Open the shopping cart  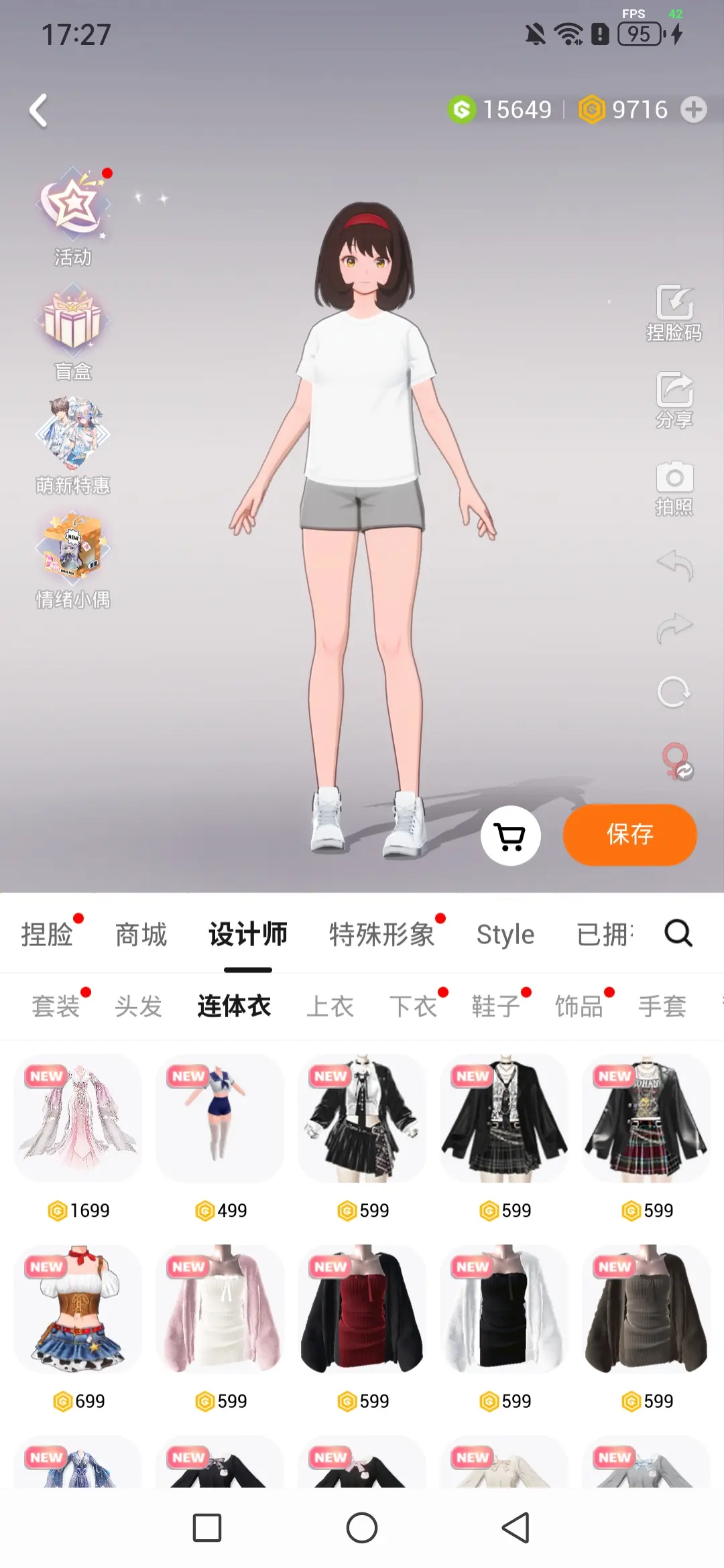click(x=510, y=836)
